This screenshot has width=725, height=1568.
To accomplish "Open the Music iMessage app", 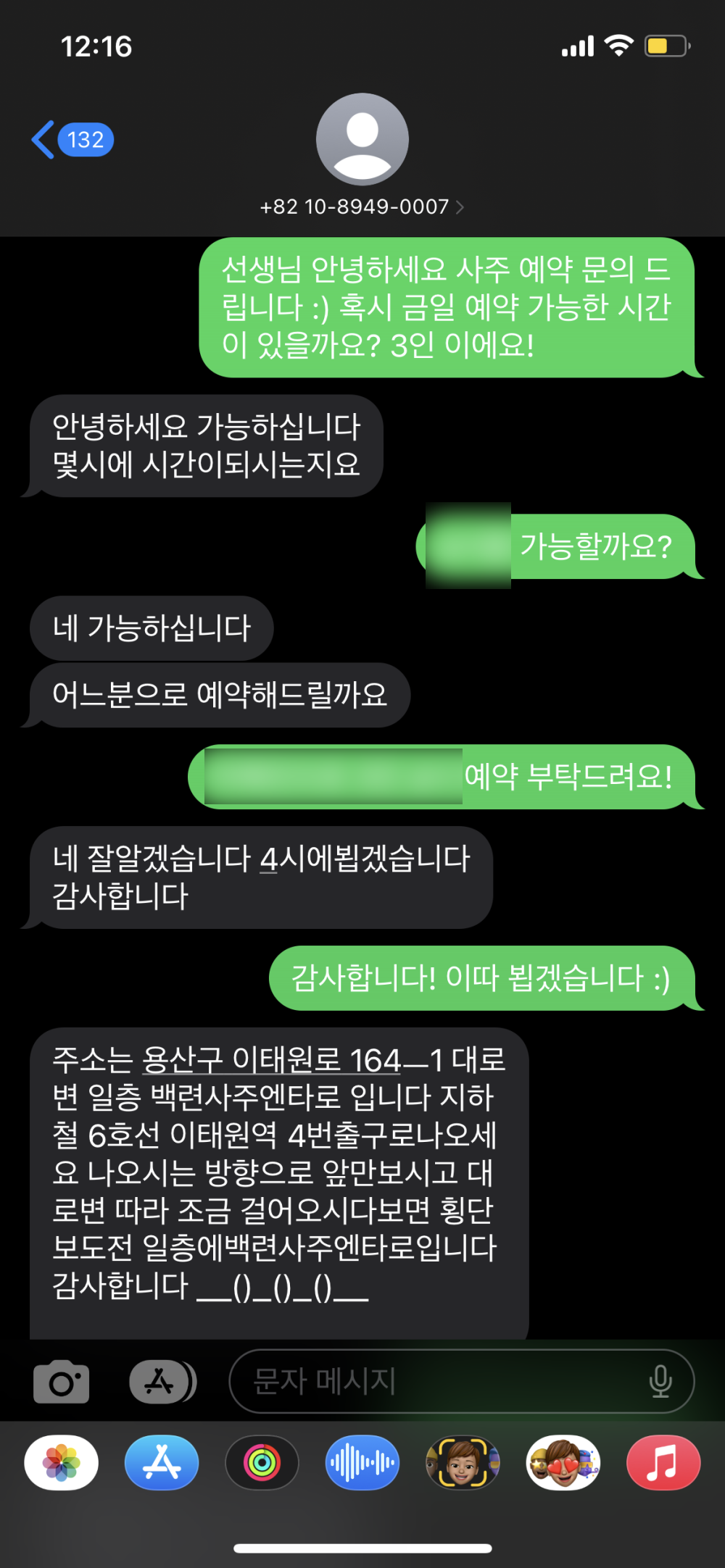I will (x=663, y=1463).
